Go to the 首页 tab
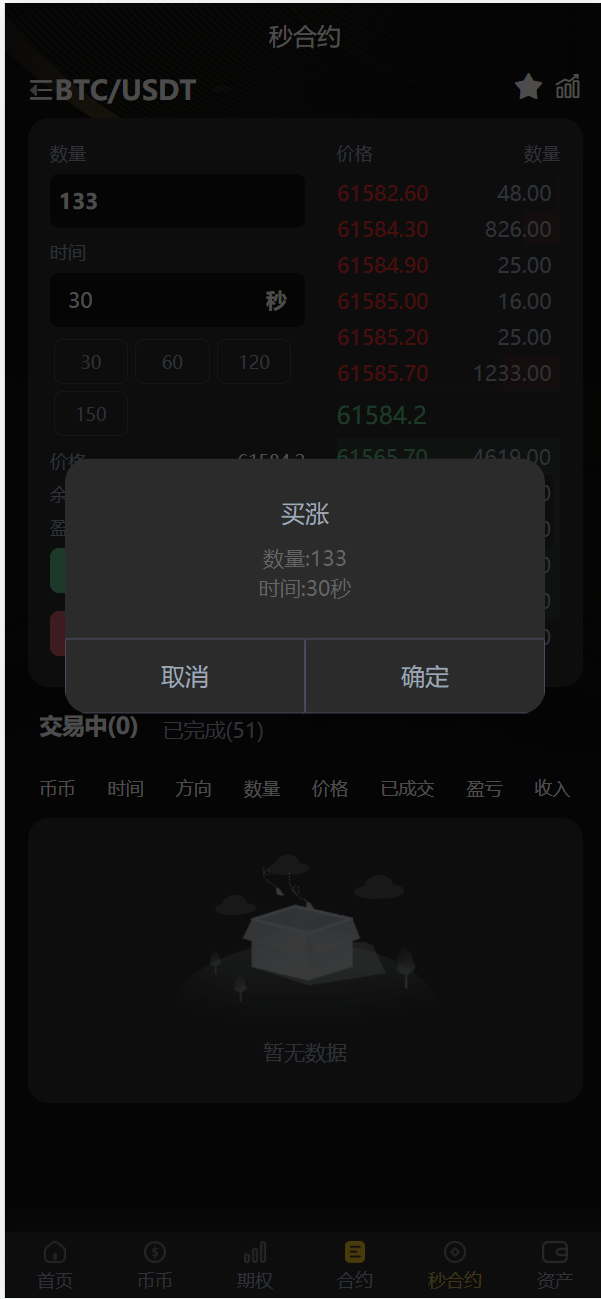Screen dimensions: 601x1299 (x=55, y=1265)
